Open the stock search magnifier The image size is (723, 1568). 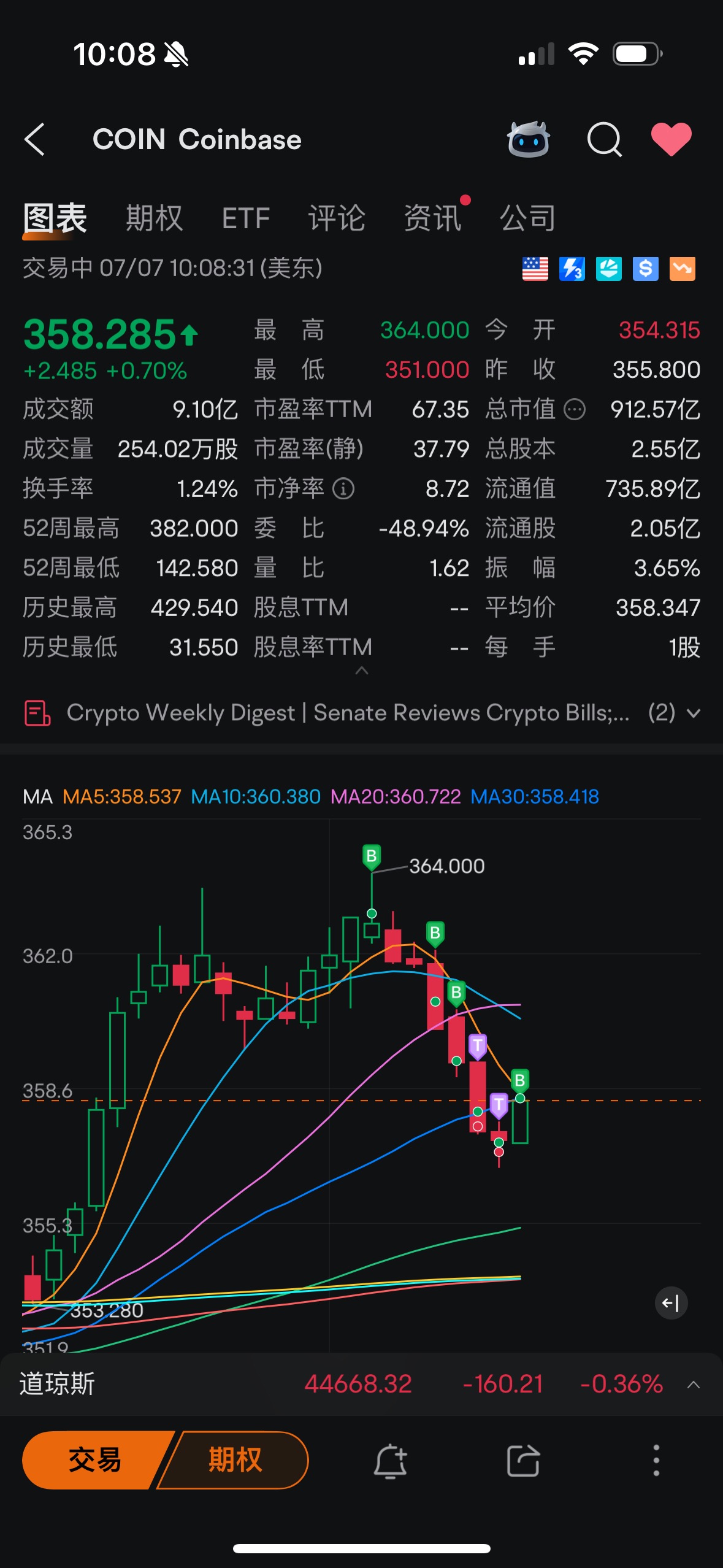(604, 139)
